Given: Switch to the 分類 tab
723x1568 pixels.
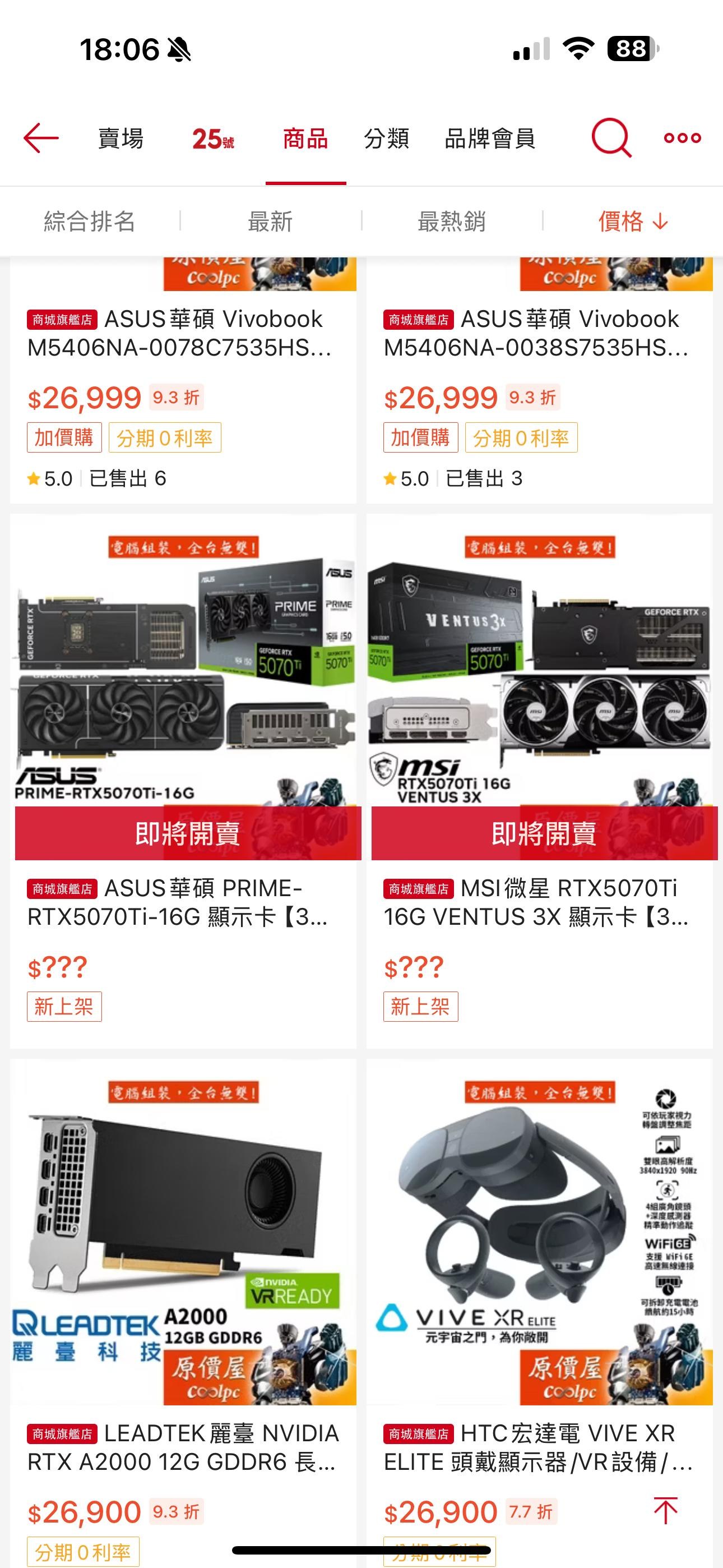Looking at the screenshot, I should (x=387, y=139).
